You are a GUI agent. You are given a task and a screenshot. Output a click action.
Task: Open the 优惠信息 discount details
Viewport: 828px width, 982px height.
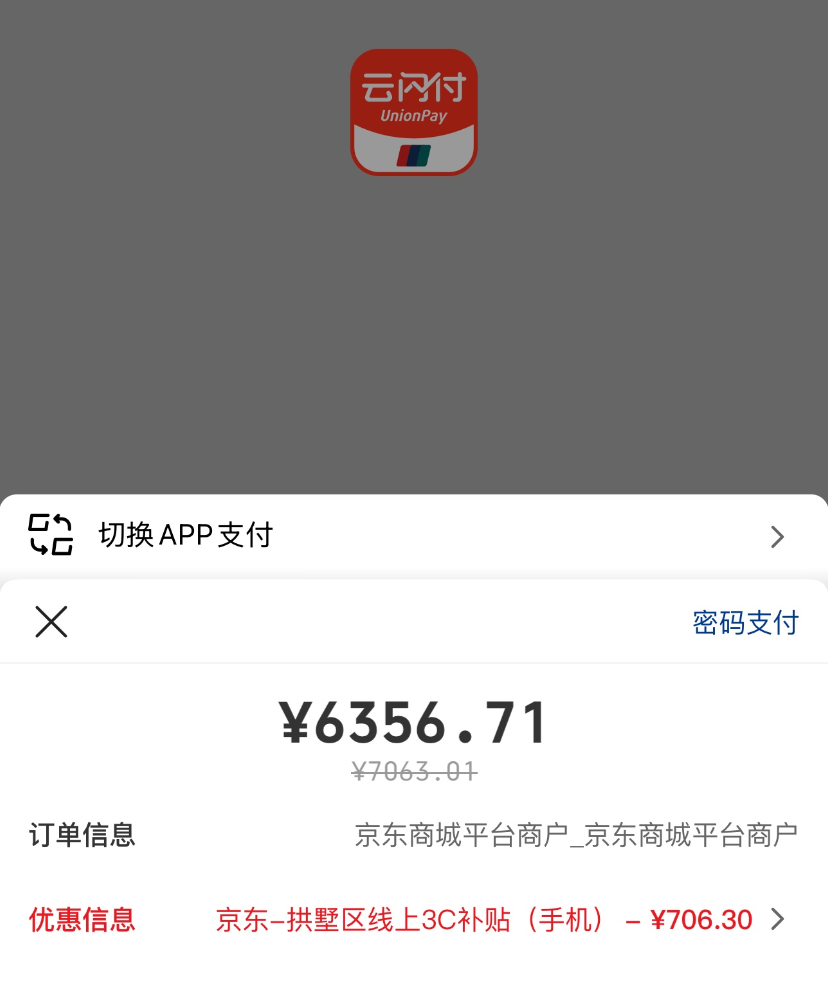500,920
